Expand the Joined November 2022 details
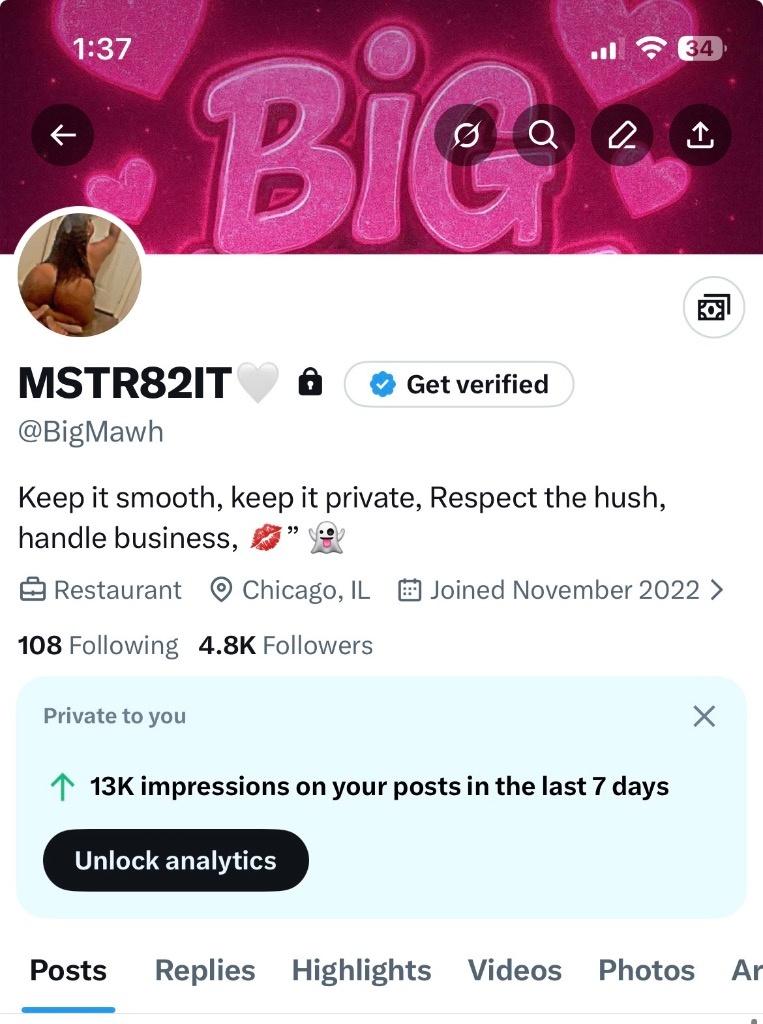Screen dimensions: 763x1024 (561, 590)
